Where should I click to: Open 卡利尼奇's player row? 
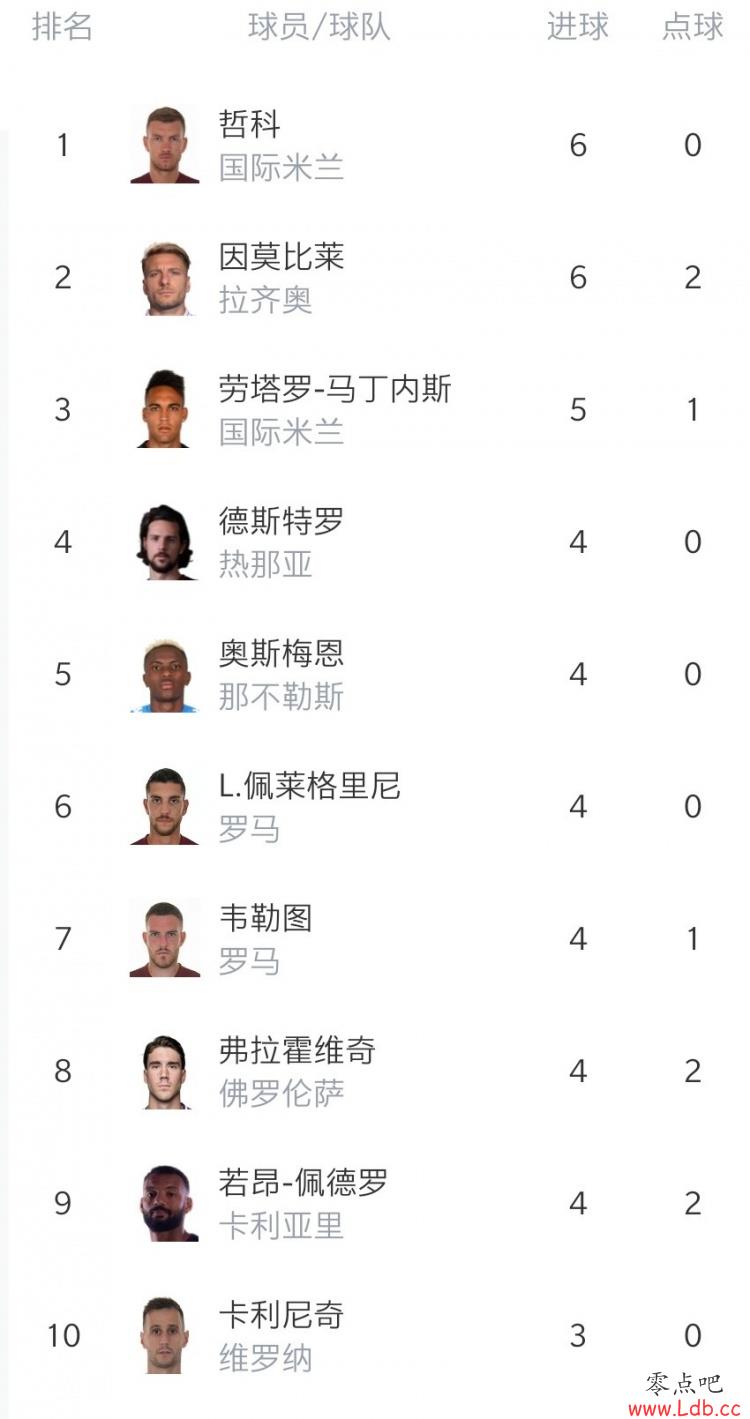click(x=375, y=1335)
